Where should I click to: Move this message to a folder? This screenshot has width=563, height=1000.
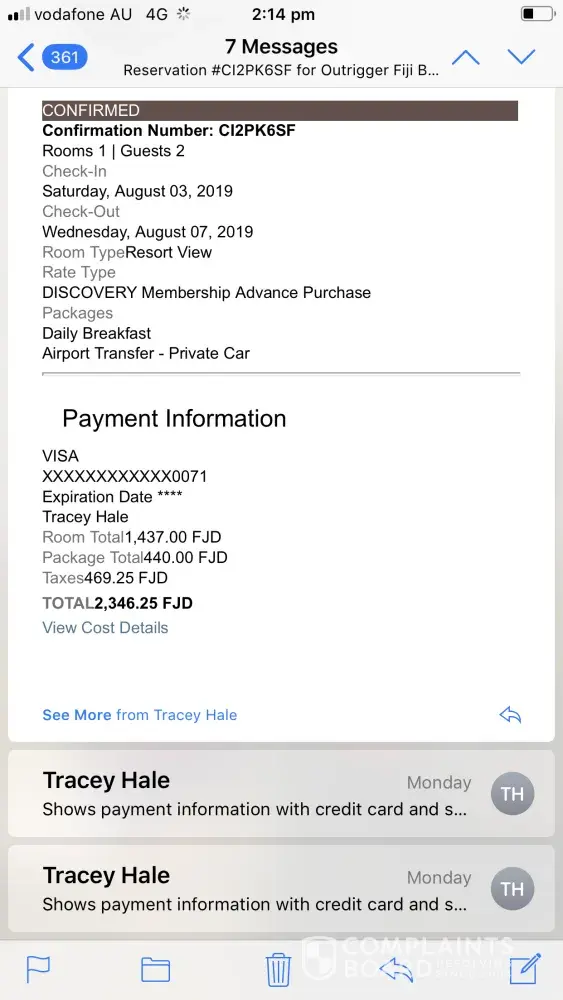tap(155, 970)
